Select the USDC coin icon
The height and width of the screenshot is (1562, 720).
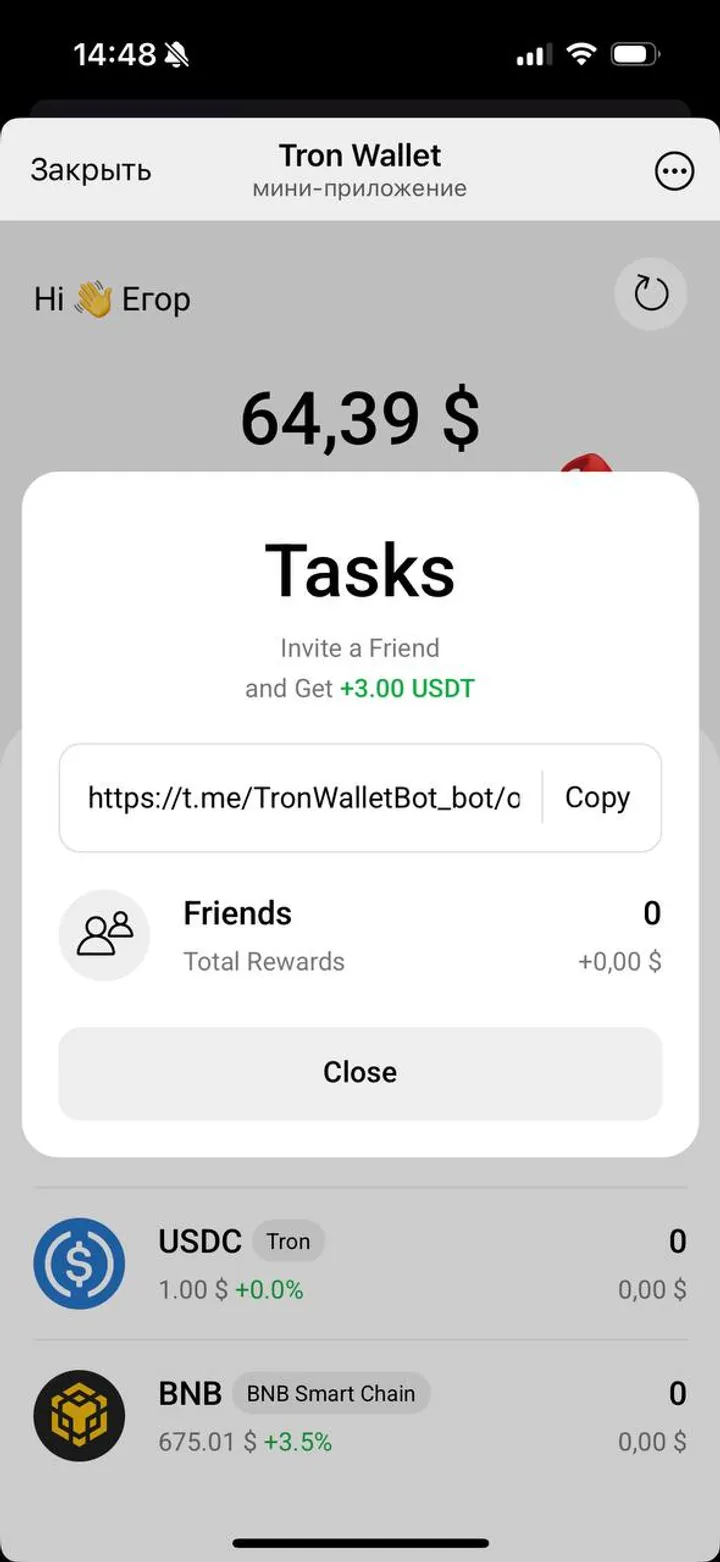tap(79, 1263)
